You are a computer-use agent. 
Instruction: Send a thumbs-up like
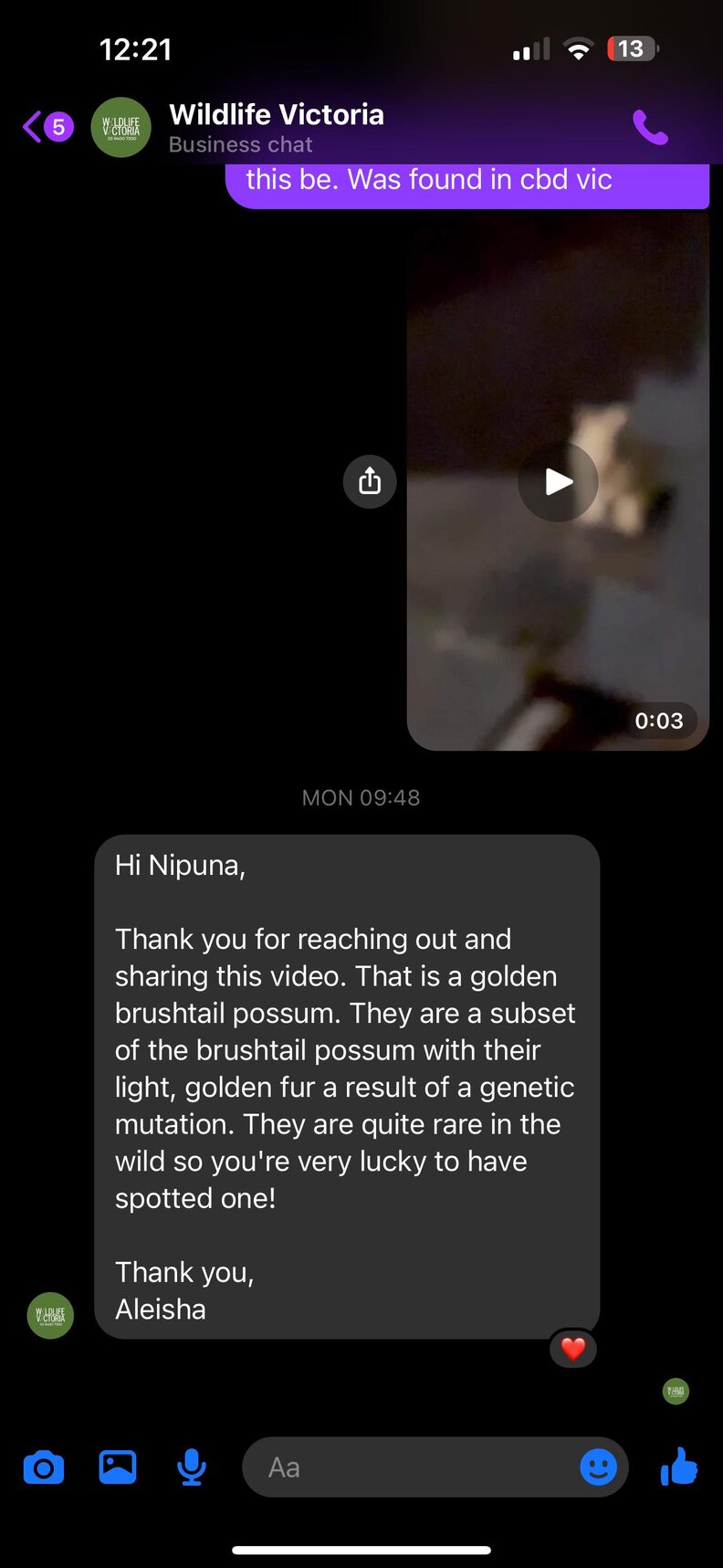click(678, 1467)
